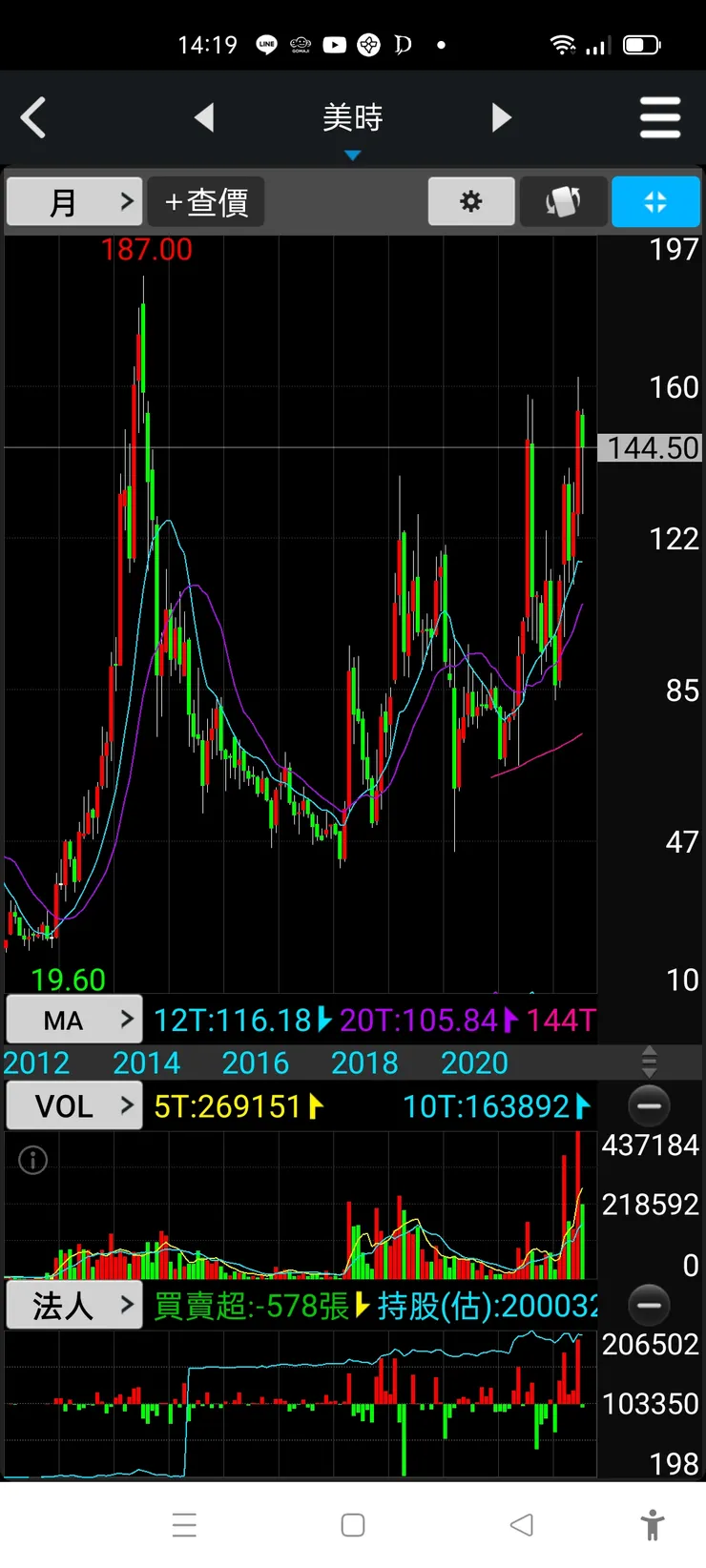Change the 法人 indicator type
706x1568 pixels.
coord(74,1306)
